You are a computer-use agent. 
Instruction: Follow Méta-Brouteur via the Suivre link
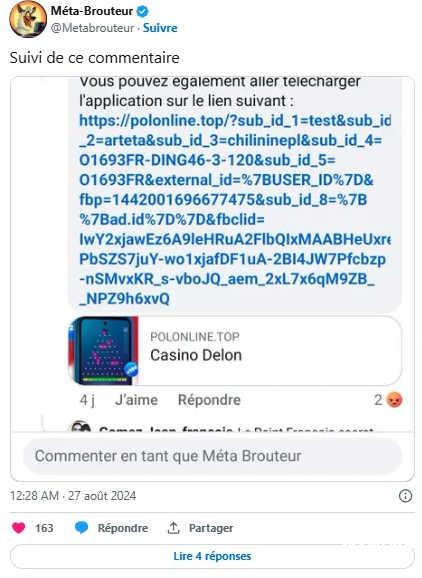pyautogui.click(x=160, y=28)
